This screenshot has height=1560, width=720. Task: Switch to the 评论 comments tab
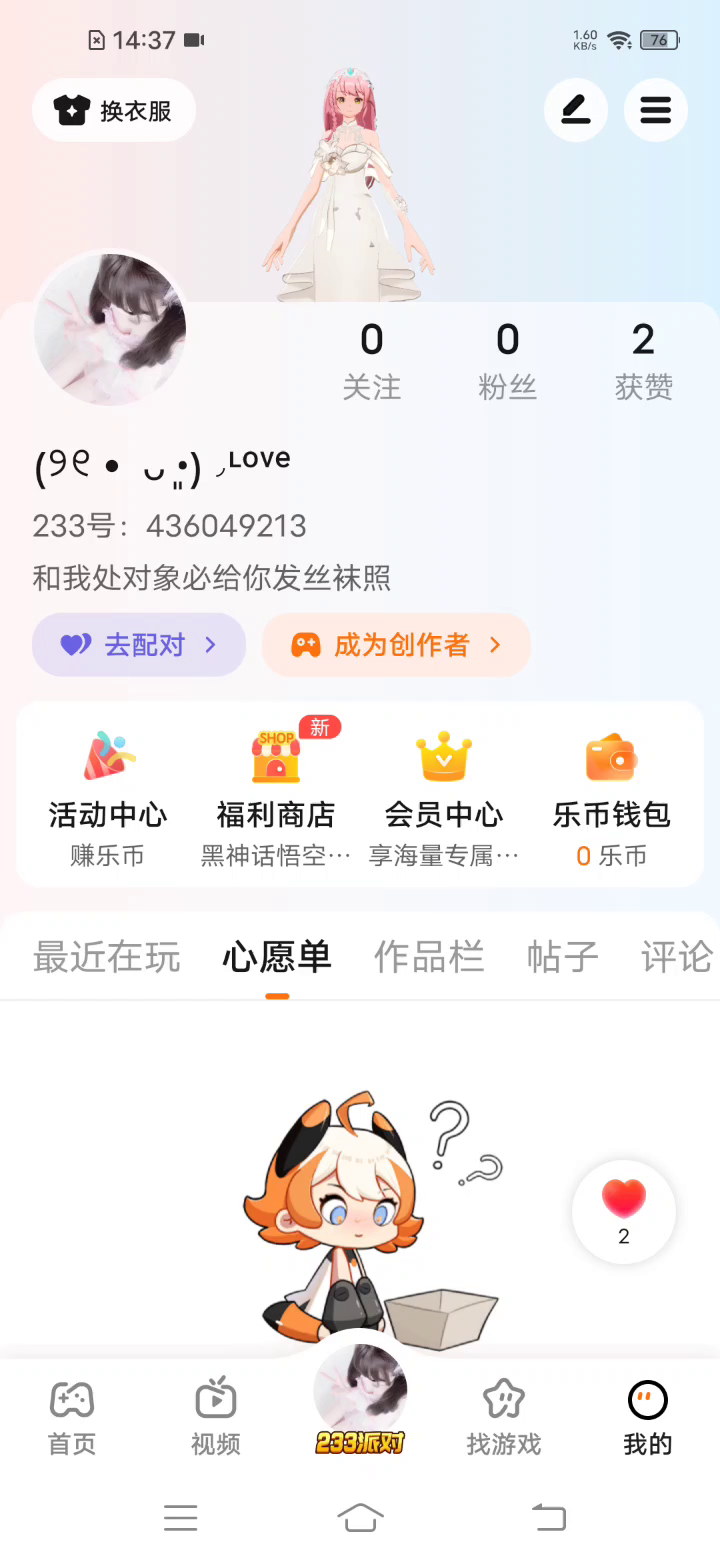(x=677, y=957)
